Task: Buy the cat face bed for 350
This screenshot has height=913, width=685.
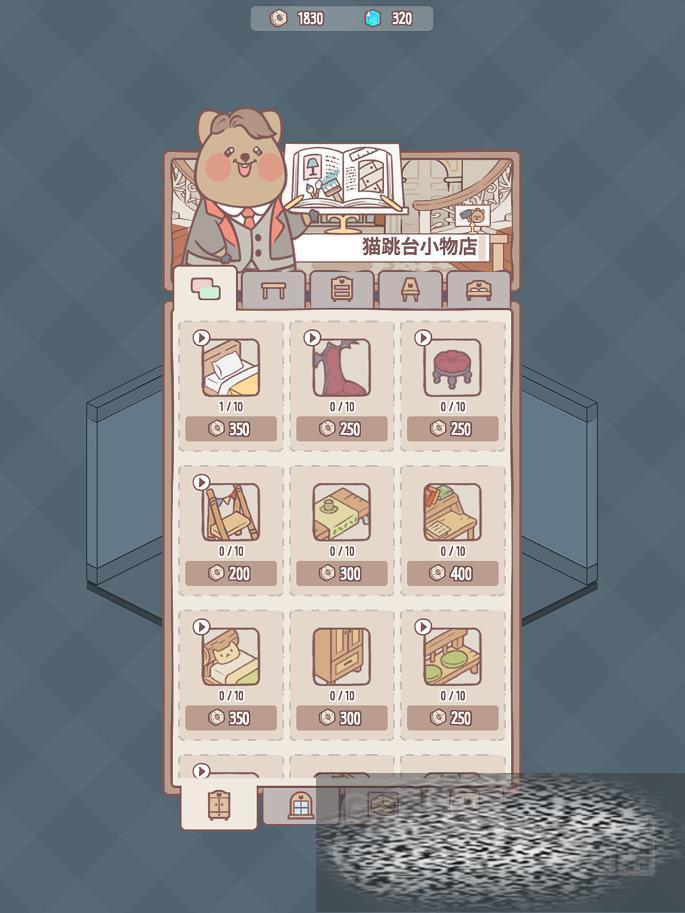Action: [x=231, y=718]
